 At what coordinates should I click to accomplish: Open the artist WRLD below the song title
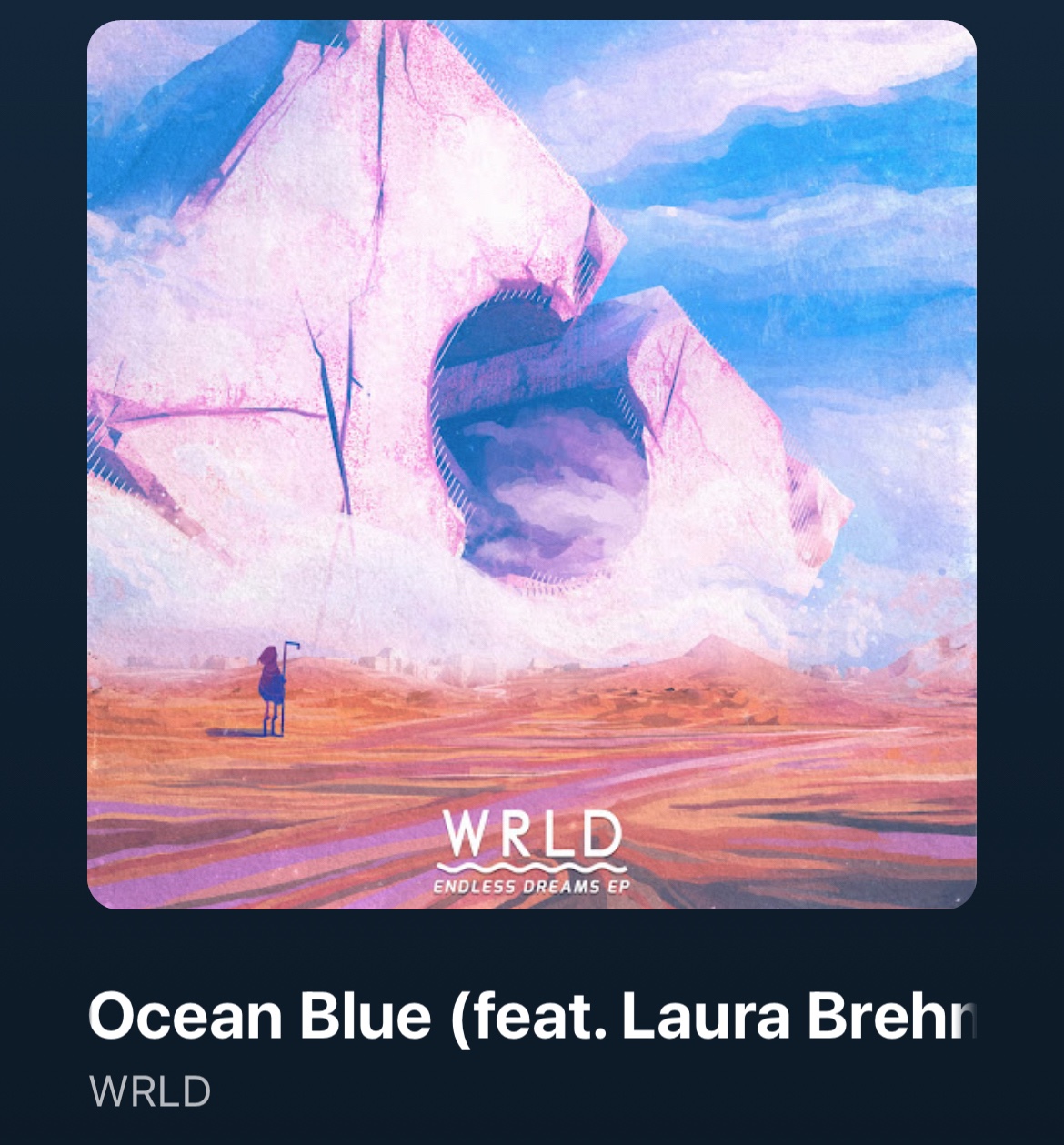coord(150,1091)
